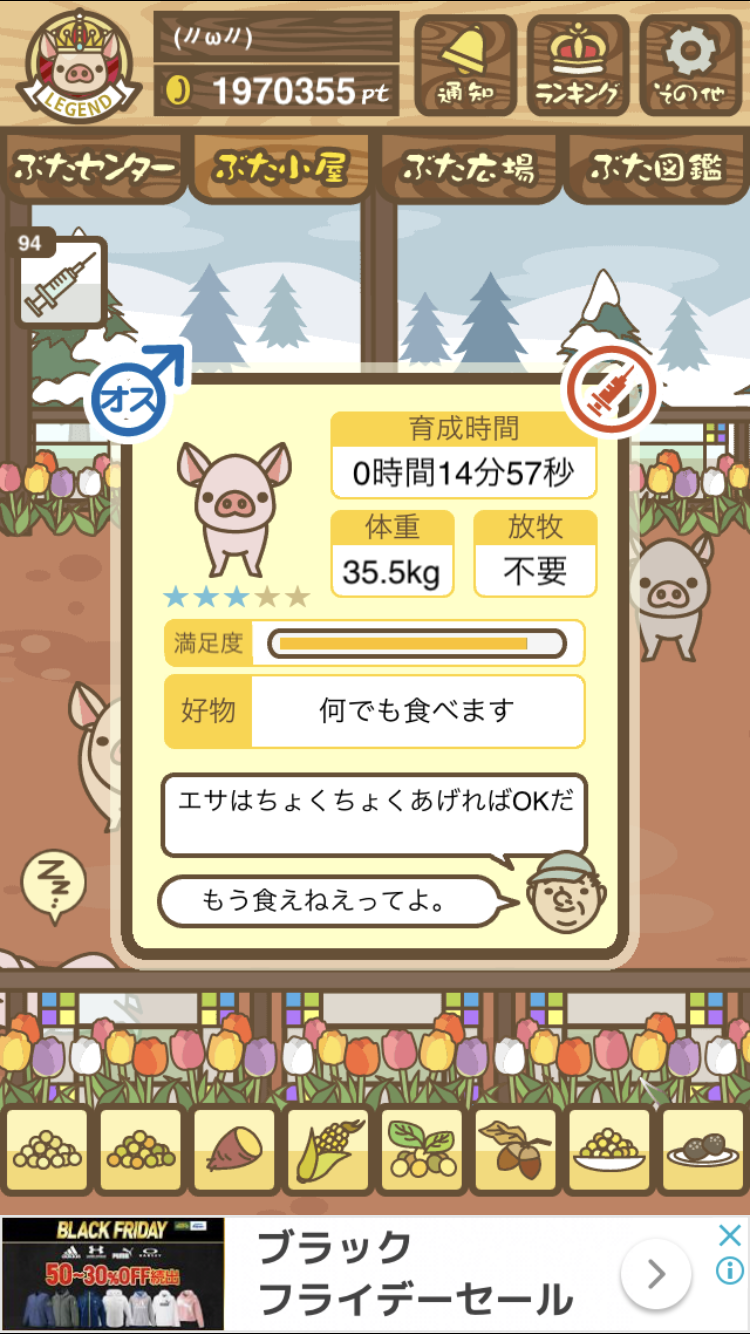Image resolution: width=750 pixels, height=1334 pixels.
Task: Feed the sweet potato
Action: tap(234, 1150)
